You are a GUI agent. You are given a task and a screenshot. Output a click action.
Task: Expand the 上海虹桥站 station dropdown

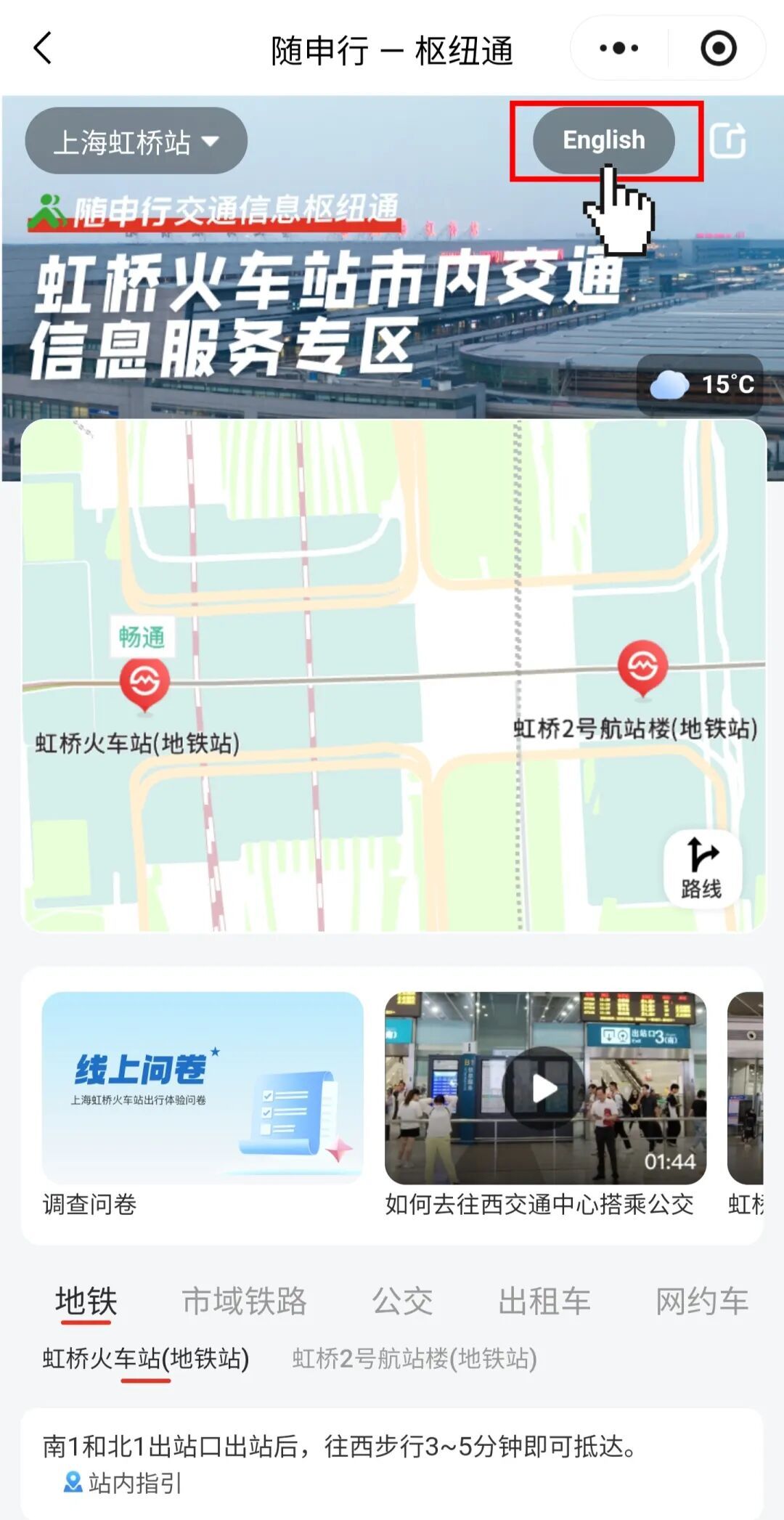pyautogui.click(x=136, y=141)
